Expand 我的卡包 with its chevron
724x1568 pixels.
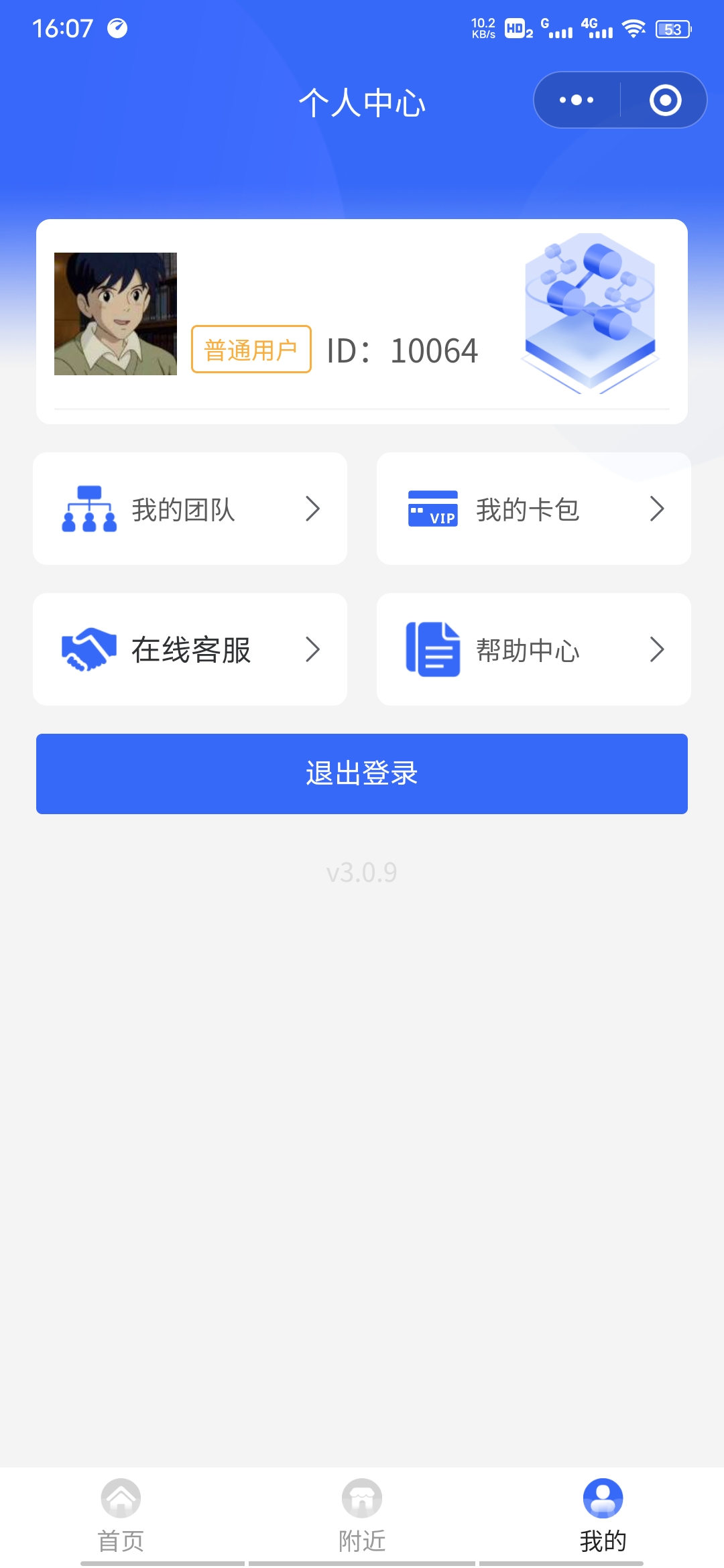(x=658, y=509)
